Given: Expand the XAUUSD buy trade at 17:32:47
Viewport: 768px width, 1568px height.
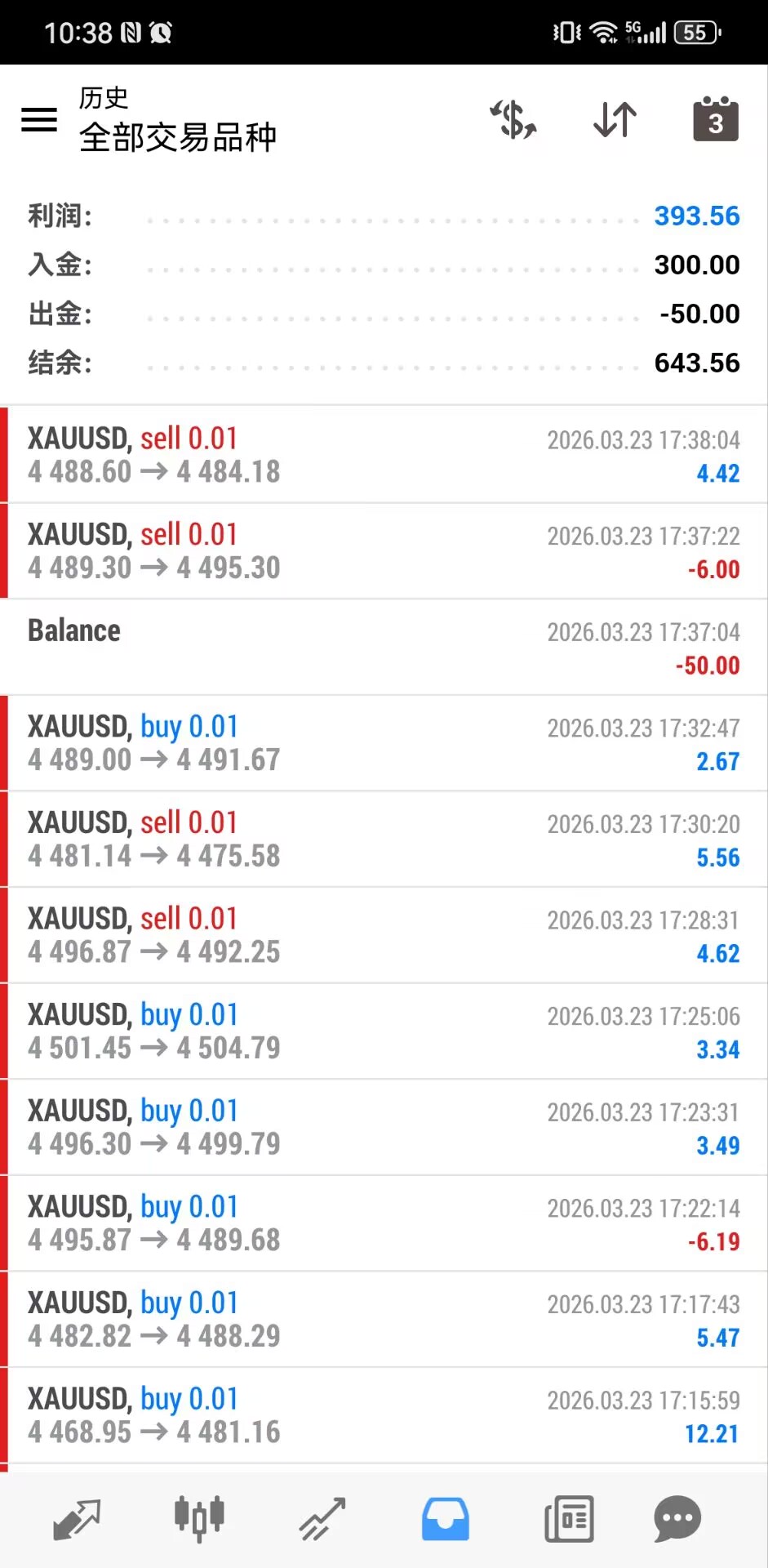Looking at the screenshot, I should [384, 743].
